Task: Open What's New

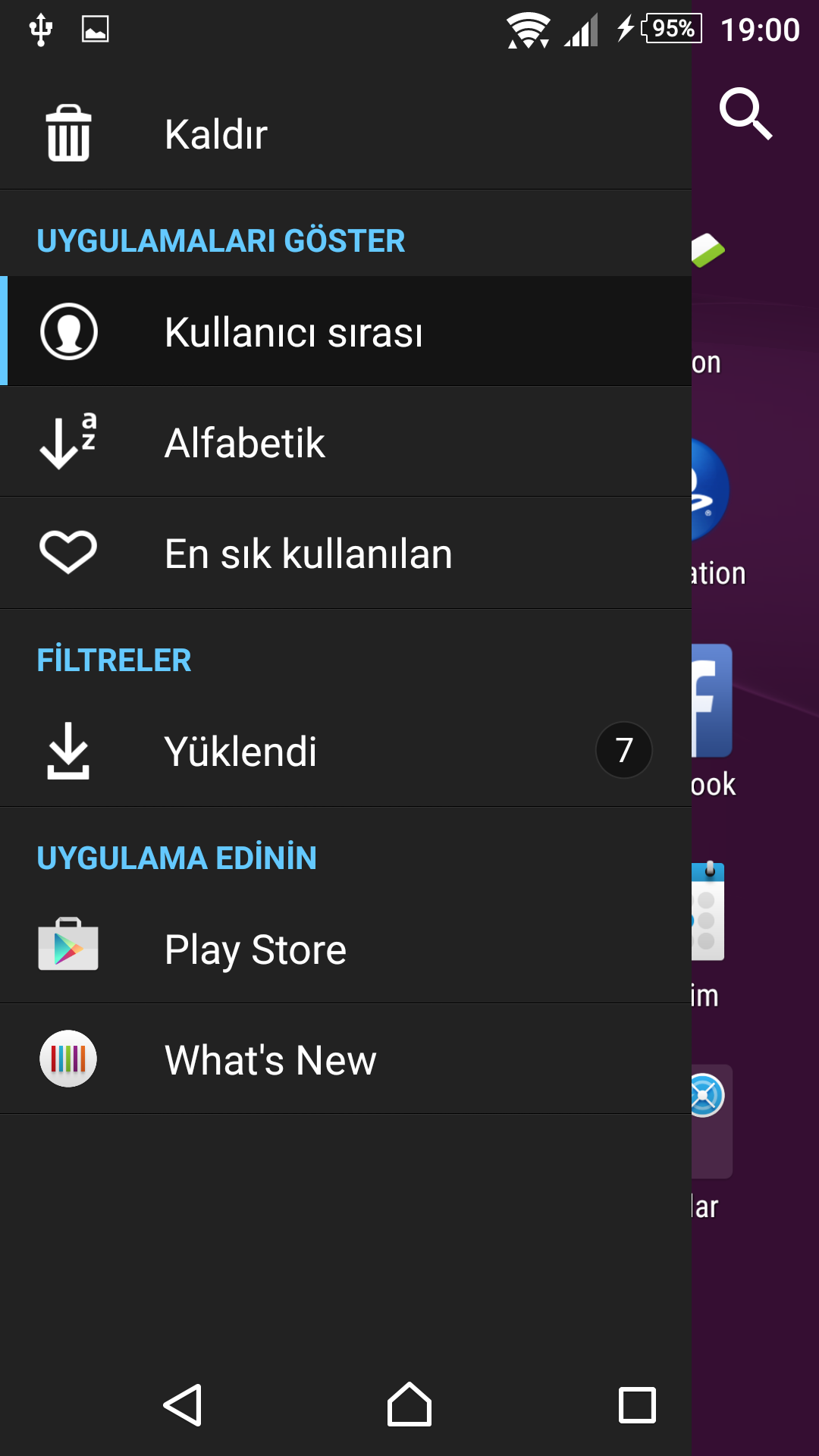Action: pos(345,1059)
